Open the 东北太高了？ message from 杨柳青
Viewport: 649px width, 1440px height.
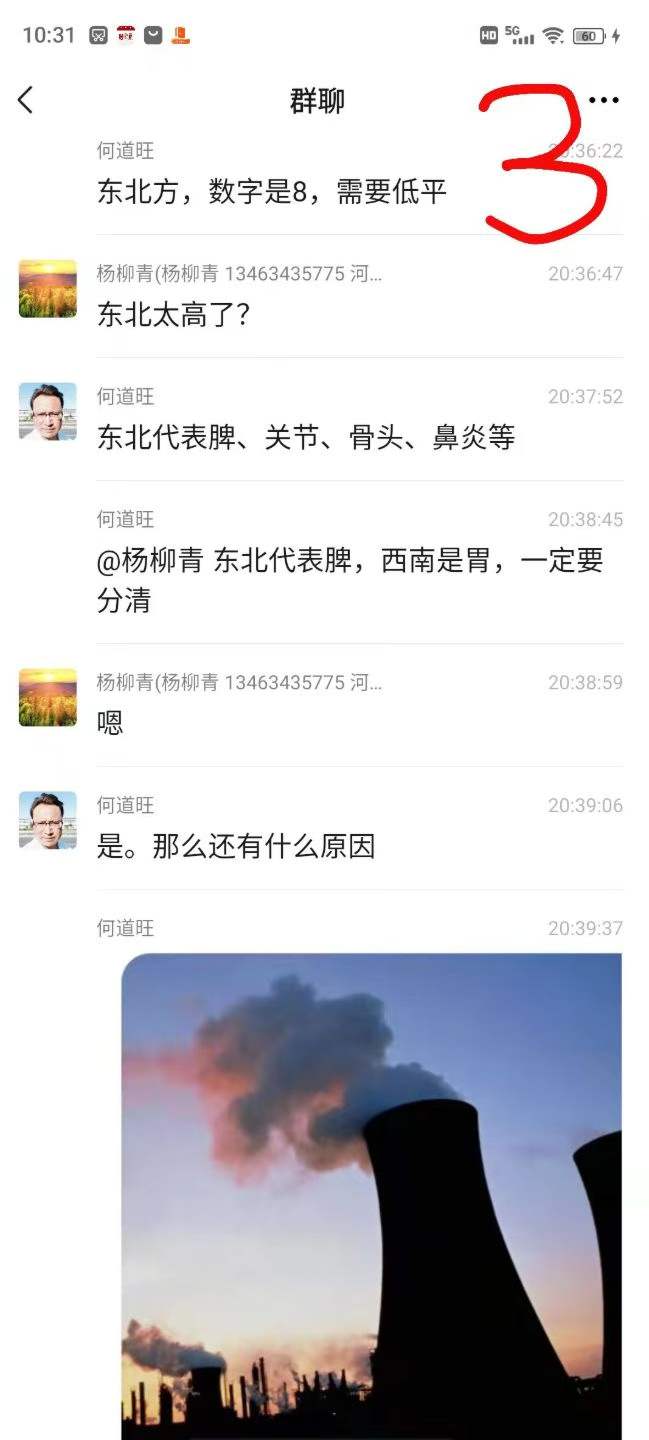pos(174,315)
